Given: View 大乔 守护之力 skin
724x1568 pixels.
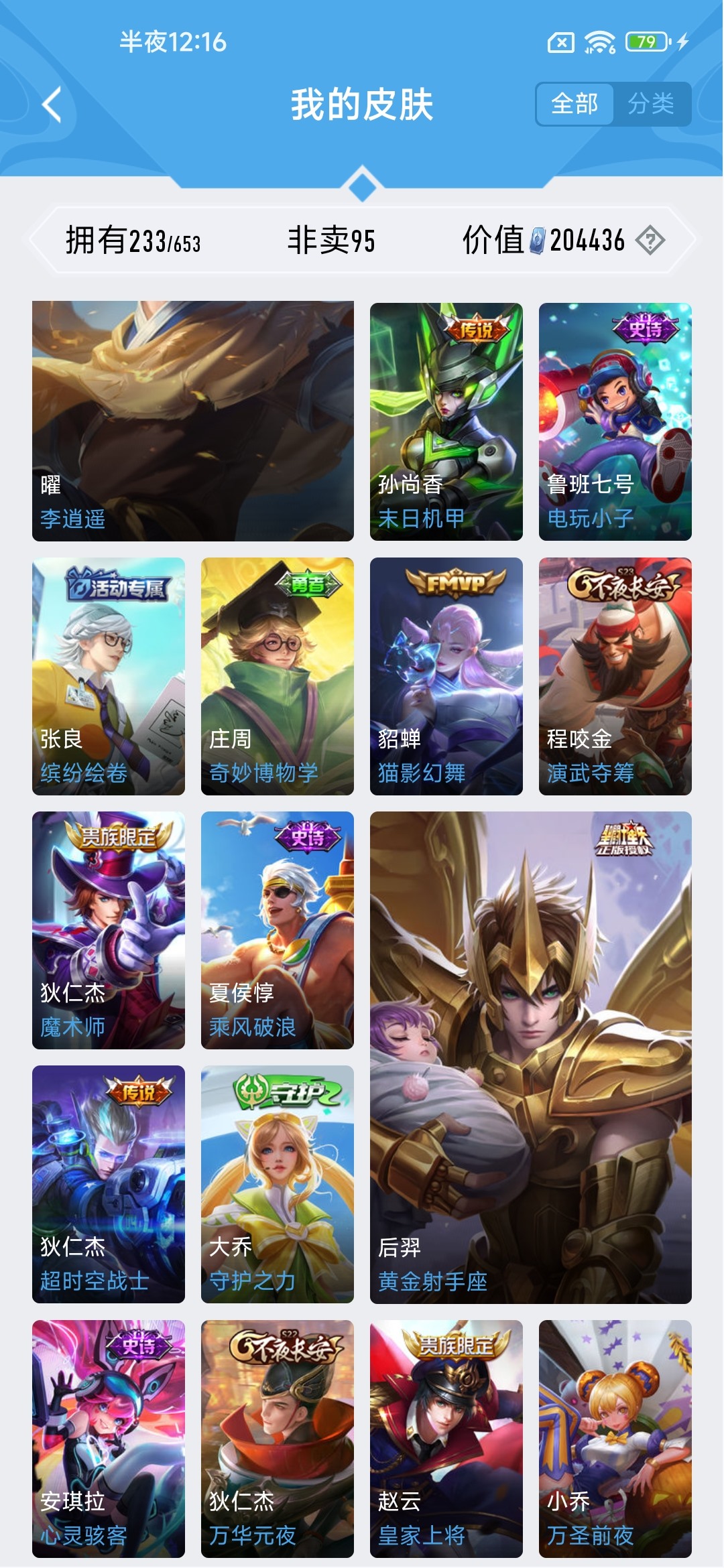Looking at the screenshot, I should (x=277, y=1183).
